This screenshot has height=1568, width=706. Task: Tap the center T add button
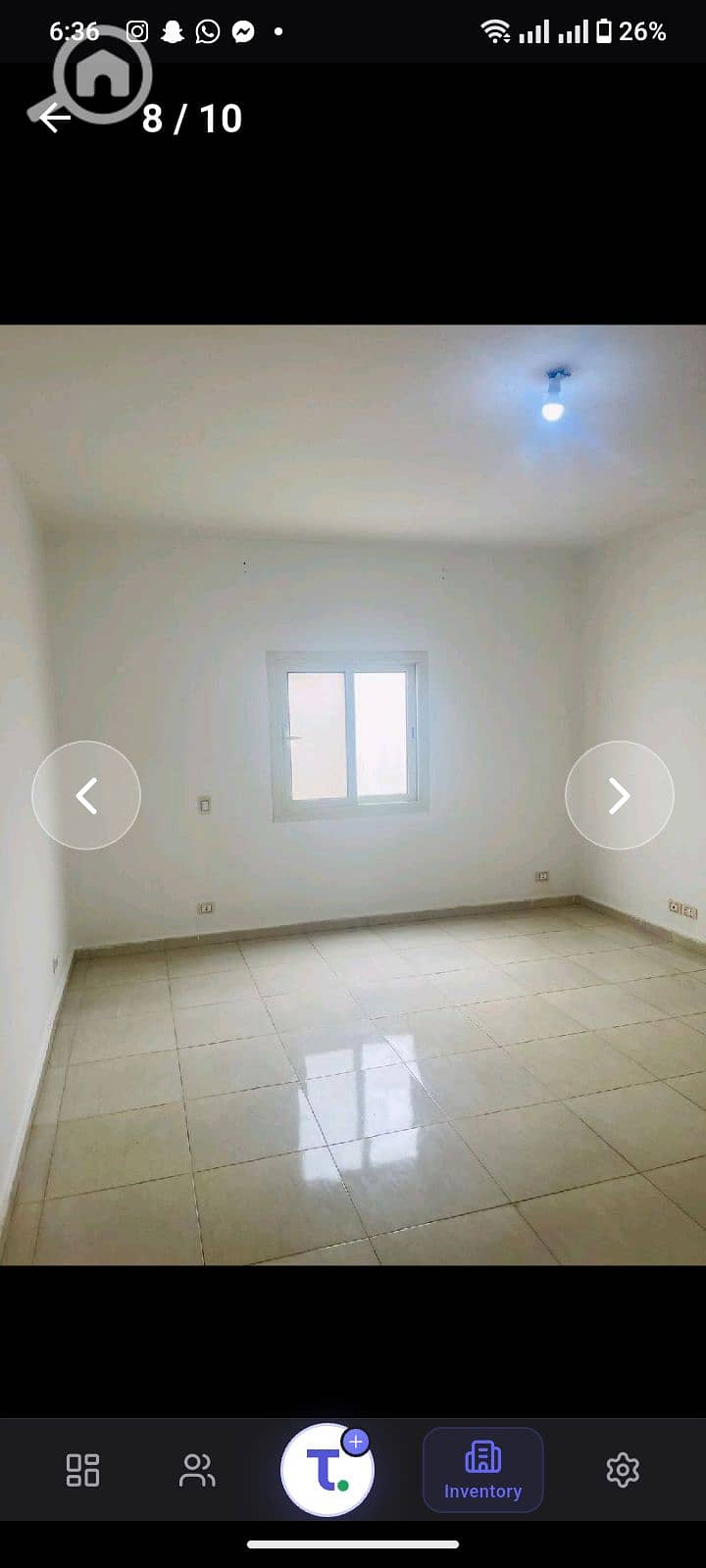(x=328, y=1469)
